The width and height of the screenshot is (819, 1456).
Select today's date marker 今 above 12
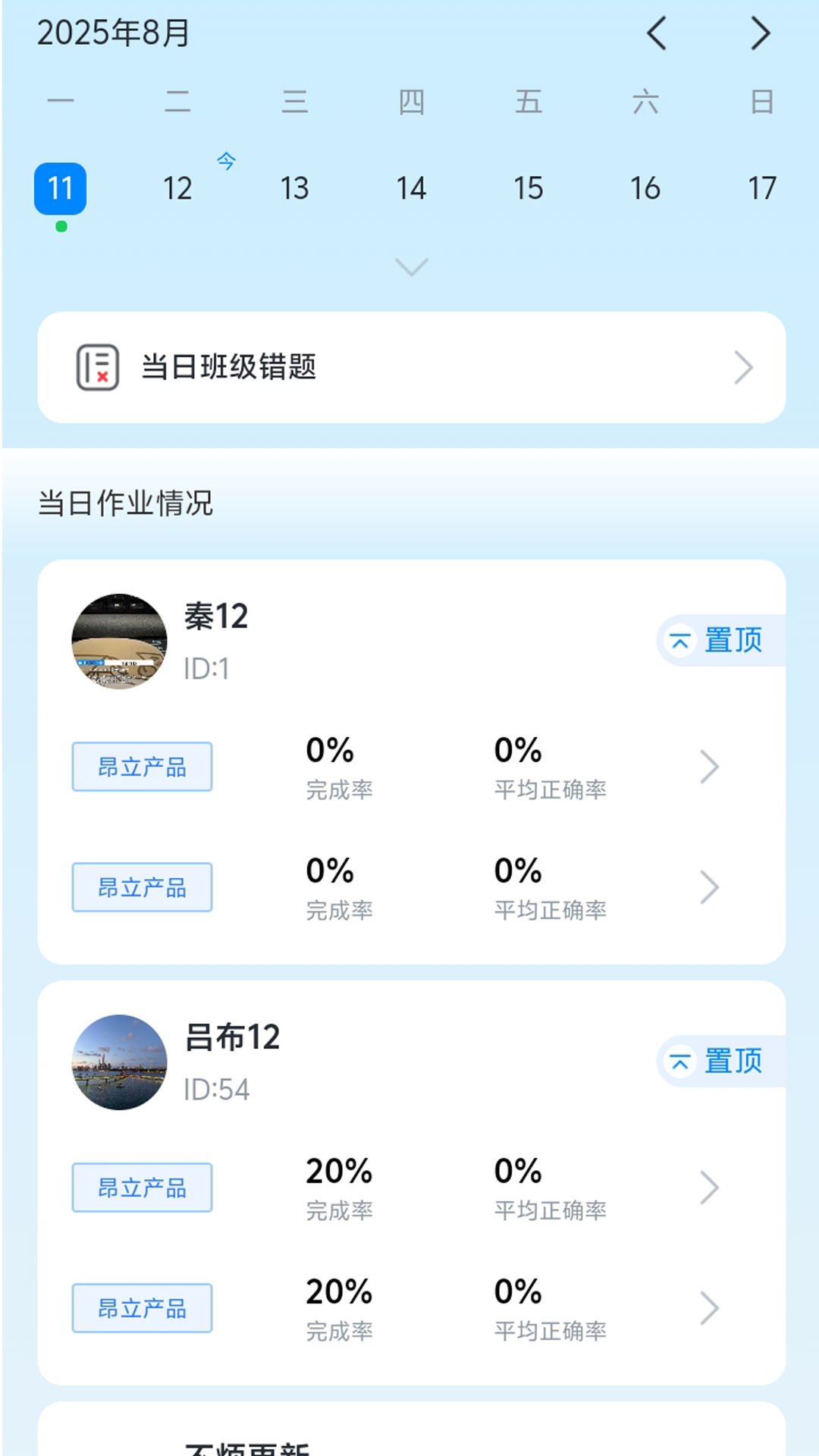pyautogui.click(x=227, y=162)
